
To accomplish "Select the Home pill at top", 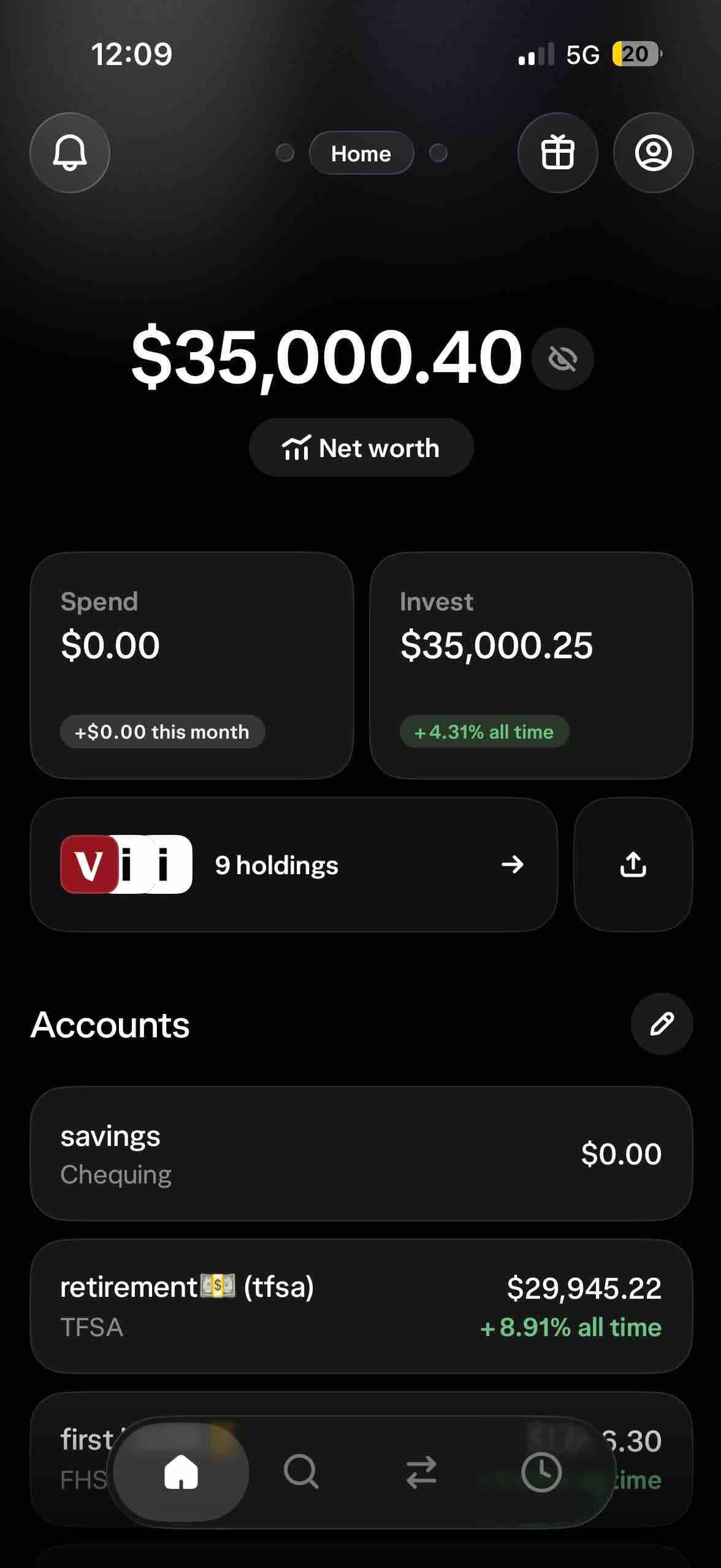I will 361,153.
